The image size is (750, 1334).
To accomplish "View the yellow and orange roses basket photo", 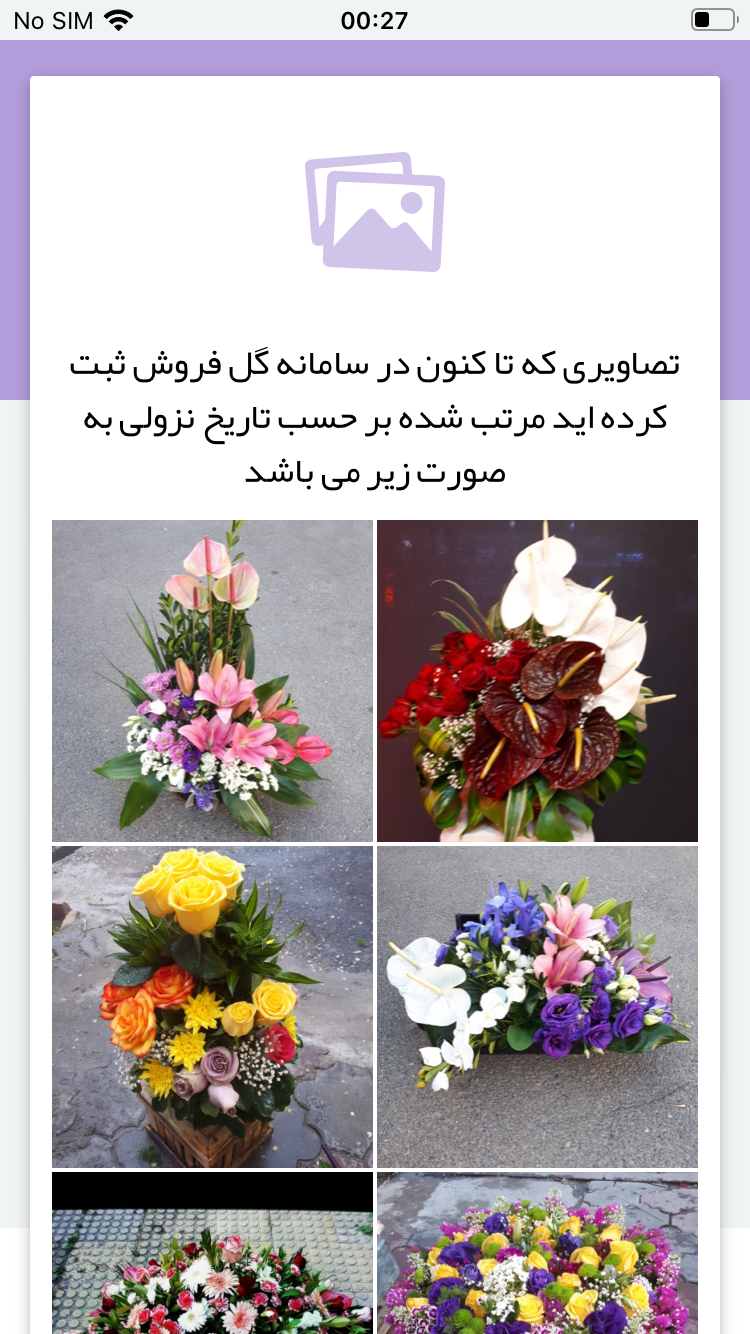I will [212, 1006].
